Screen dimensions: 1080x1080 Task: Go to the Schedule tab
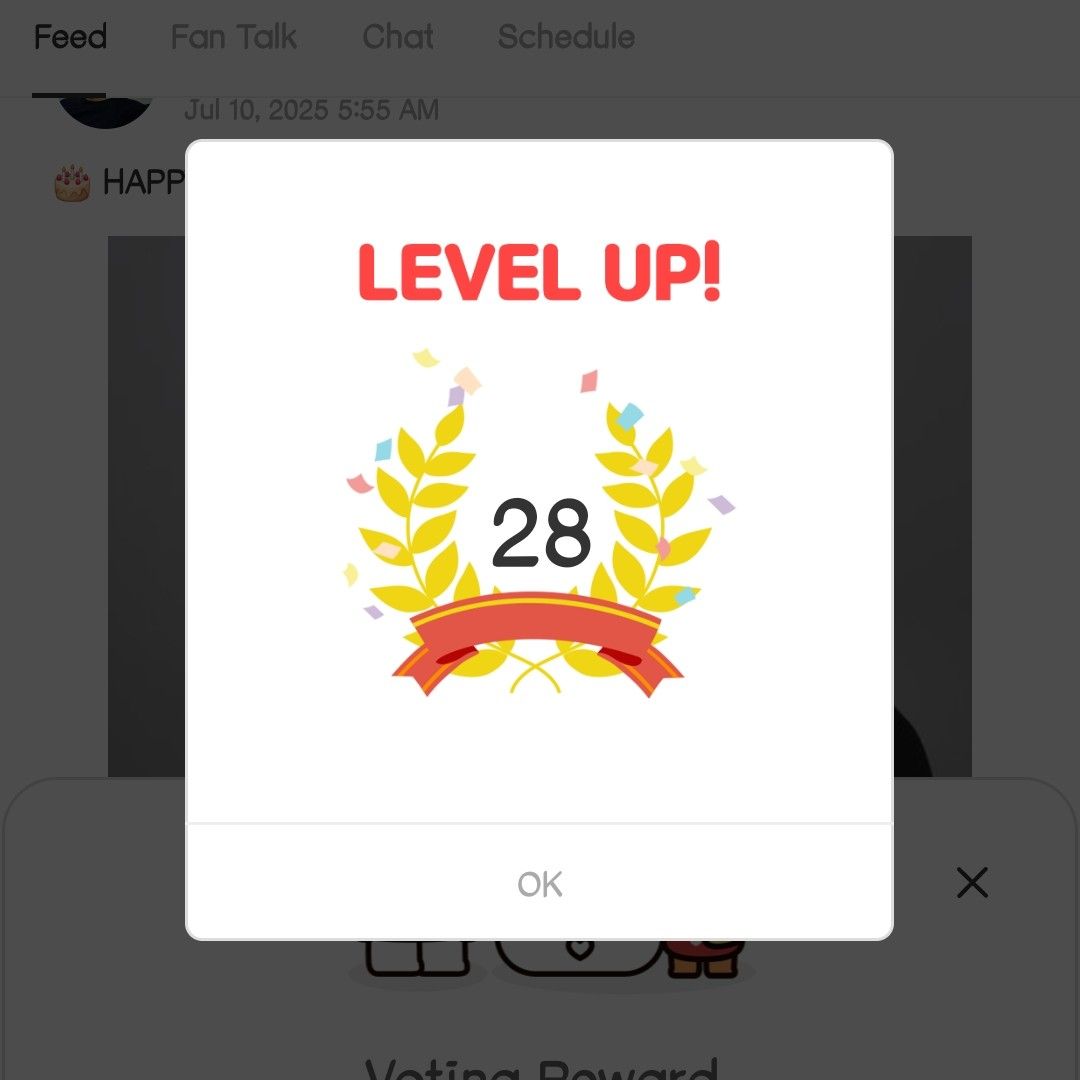(566, 37)
